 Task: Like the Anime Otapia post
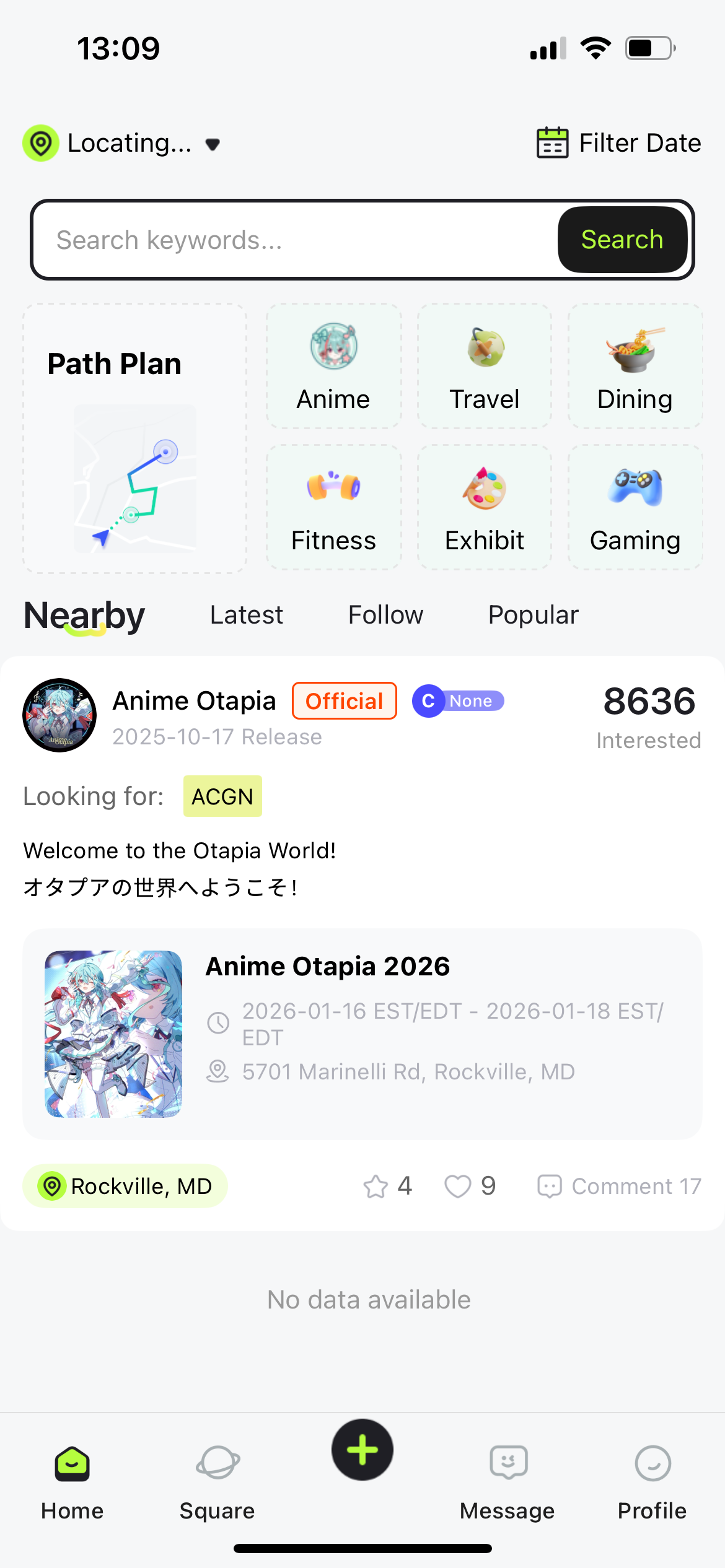tap(458, 1187)
